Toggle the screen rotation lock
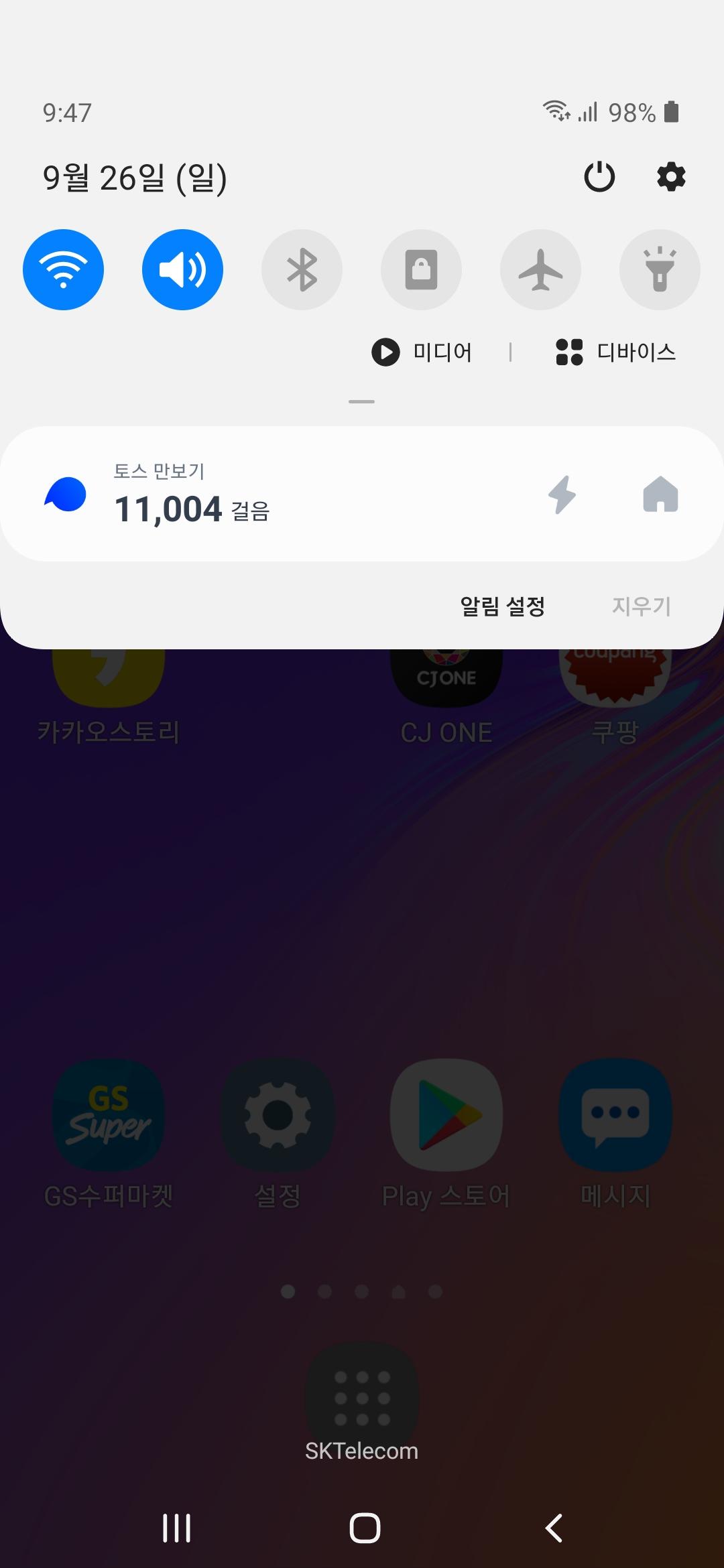The height and width of the screenshot is (1568, 724). [x=421, y=269]
